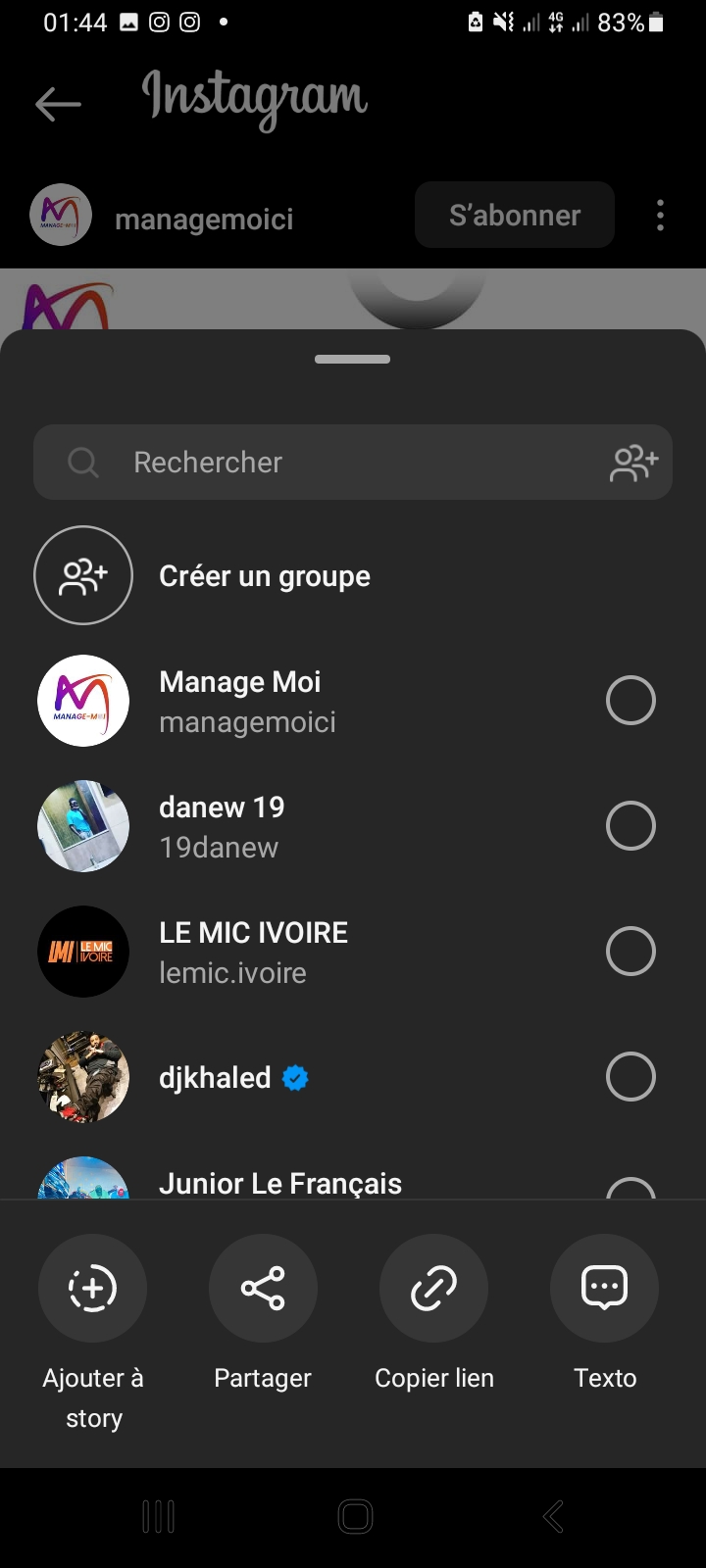Select Manage Moi as recipient
The height and width of the screenshot is (1568, 706).
click(x=630, y=701)
